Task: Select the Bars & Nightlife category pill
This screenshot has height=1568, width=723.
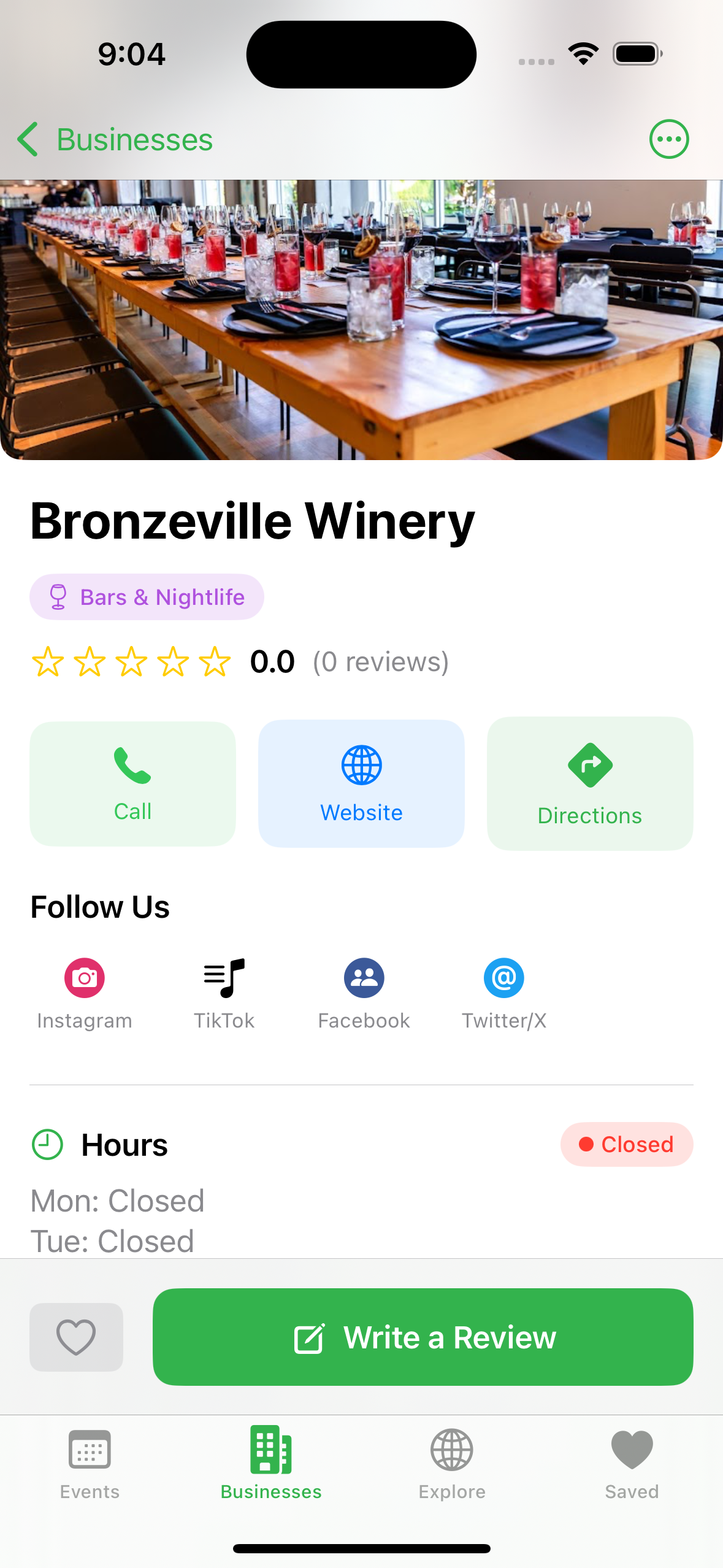Action: (x=147, y=596)
